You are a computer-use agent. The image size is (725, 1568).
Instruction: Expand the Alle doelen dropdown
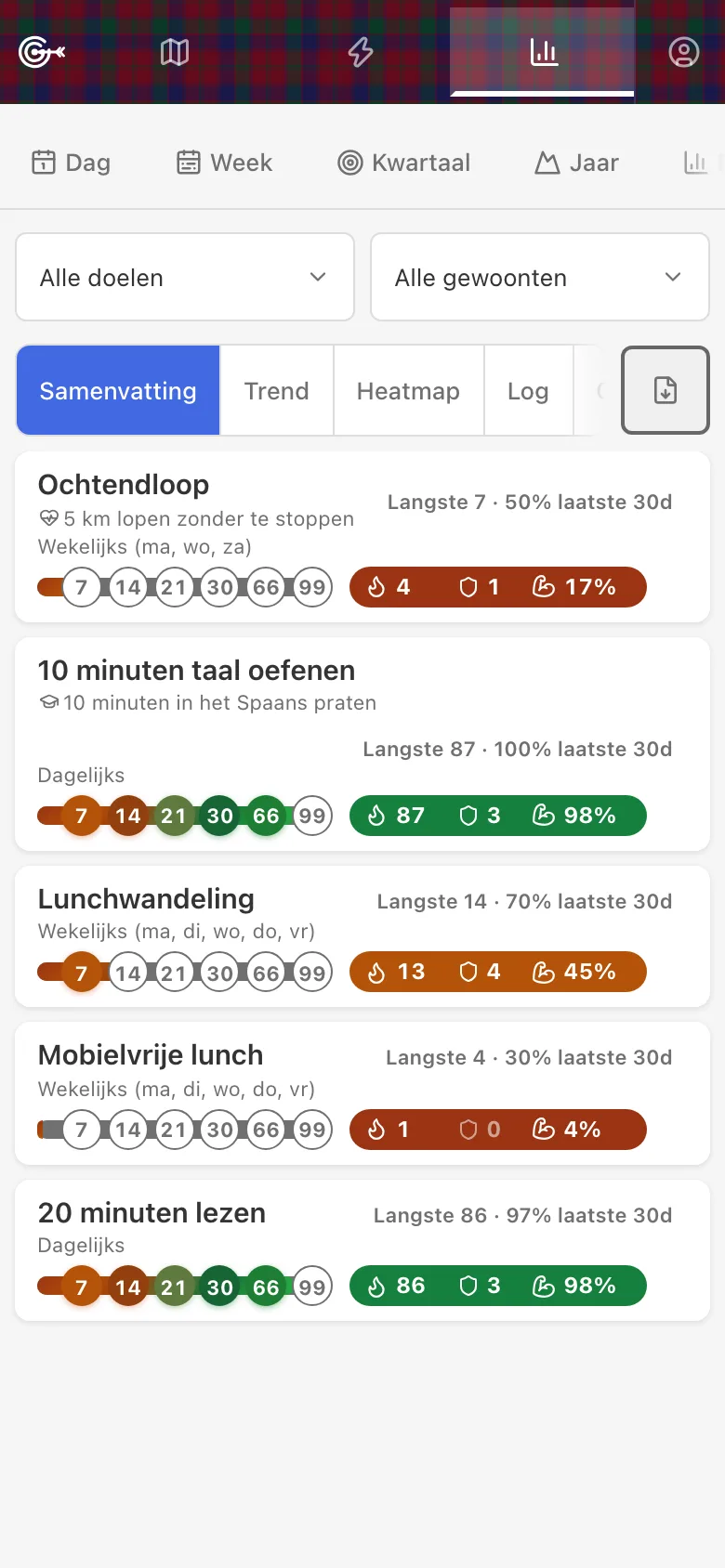tap(185, 277)
